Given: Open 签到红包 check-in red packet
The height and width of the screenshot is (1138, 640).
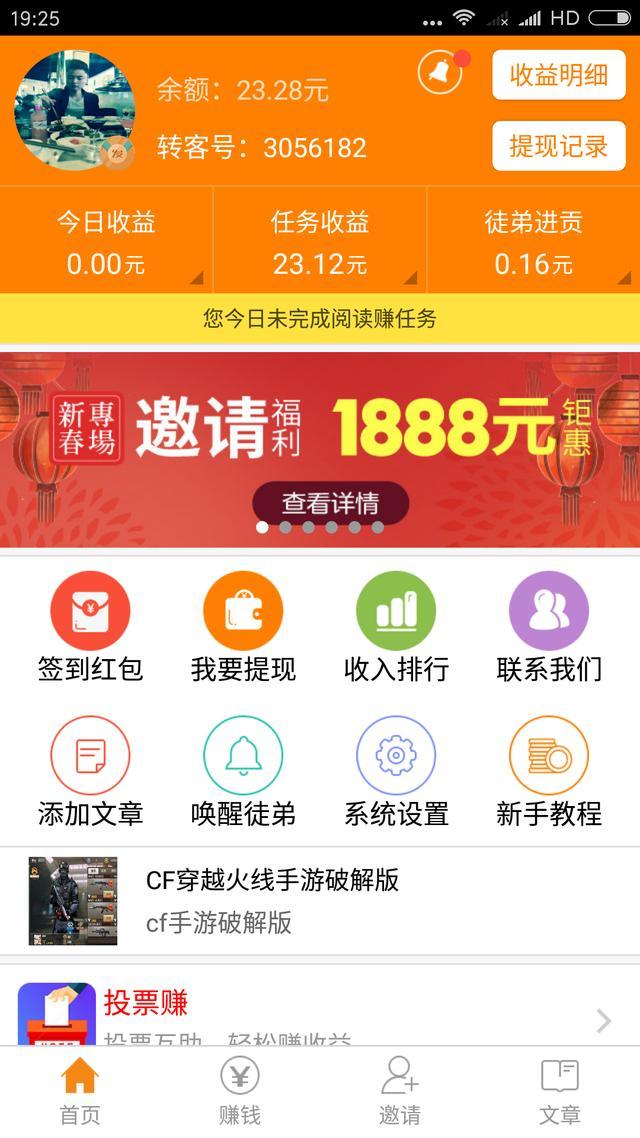Looking at the screenshot, I should 90,627.
